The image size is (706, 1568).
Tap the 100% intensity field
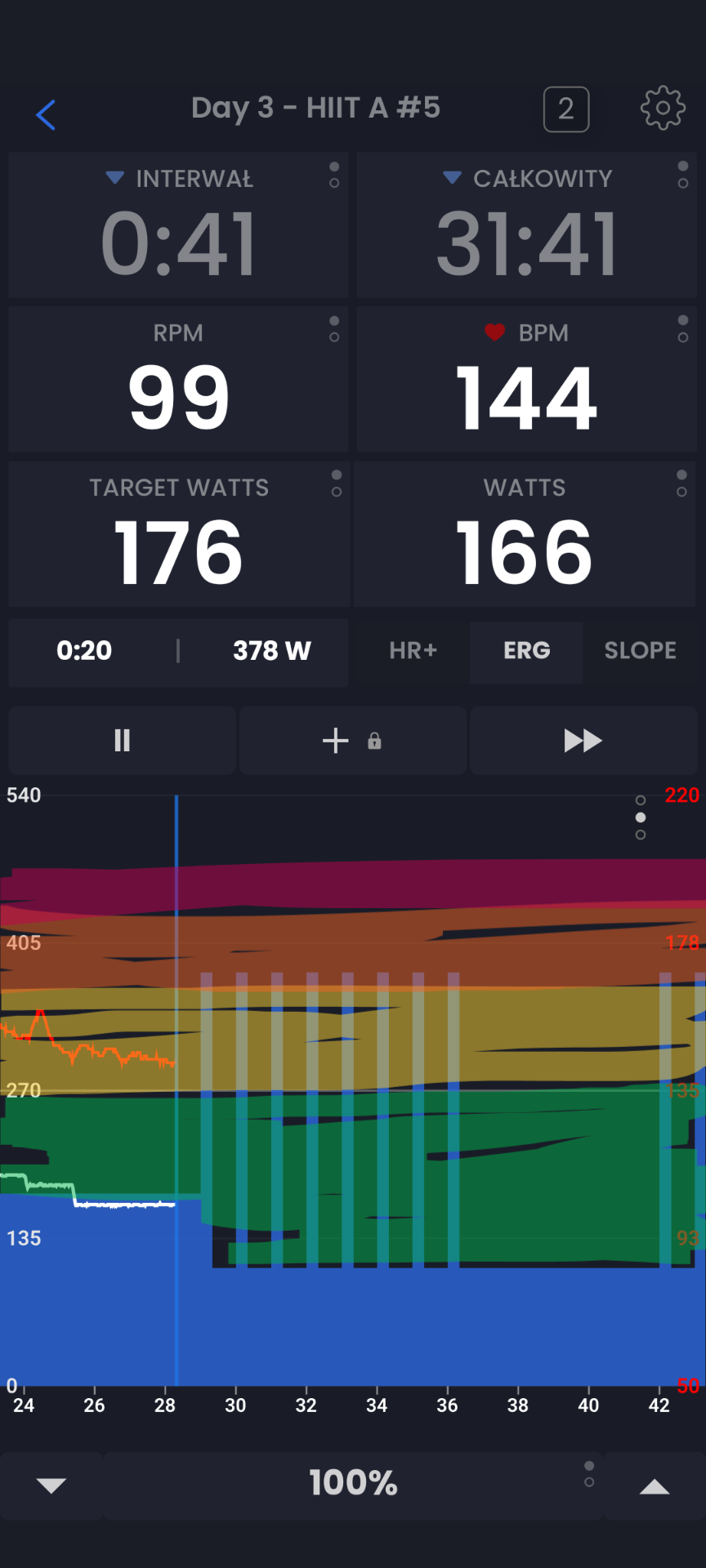[353, 1483]
